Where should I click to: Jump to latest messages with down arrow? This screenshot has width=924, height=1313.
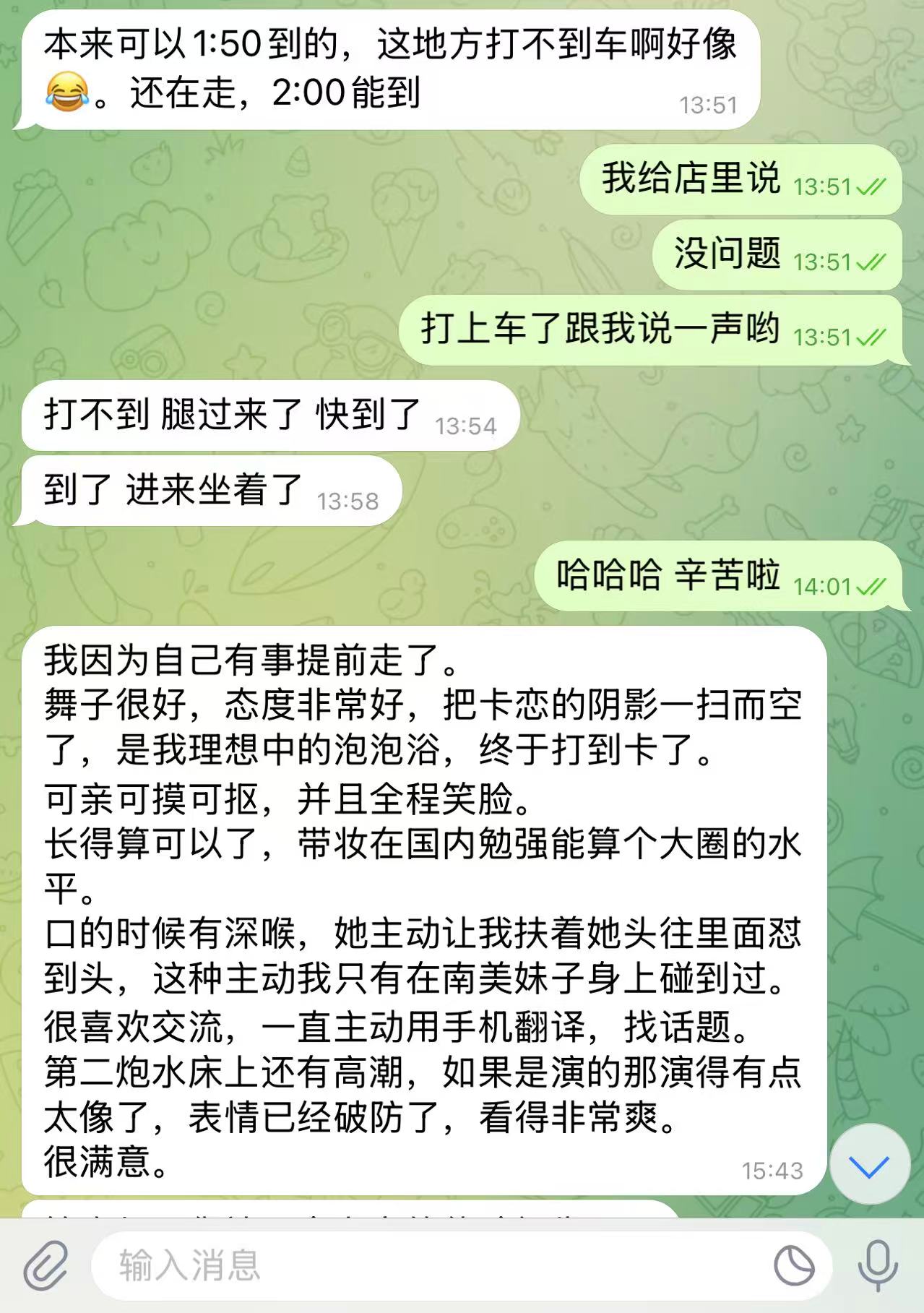(x=868, y=1166)
